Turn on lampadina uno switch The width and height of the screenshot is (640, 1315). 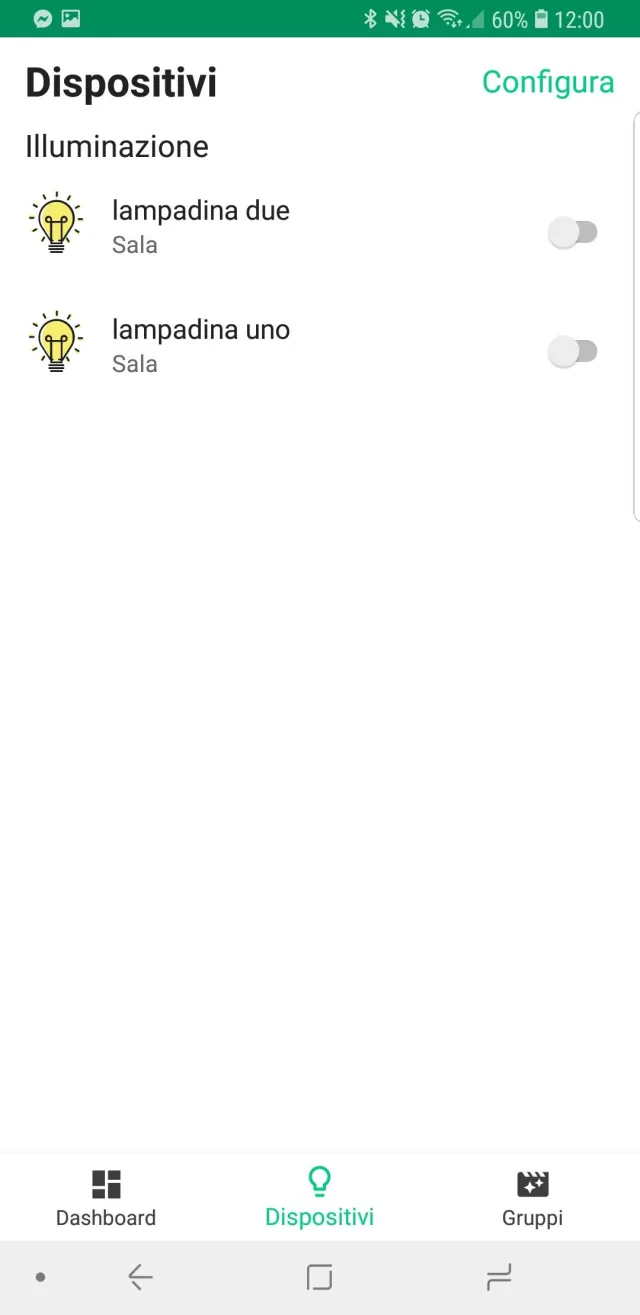(572, 351)
